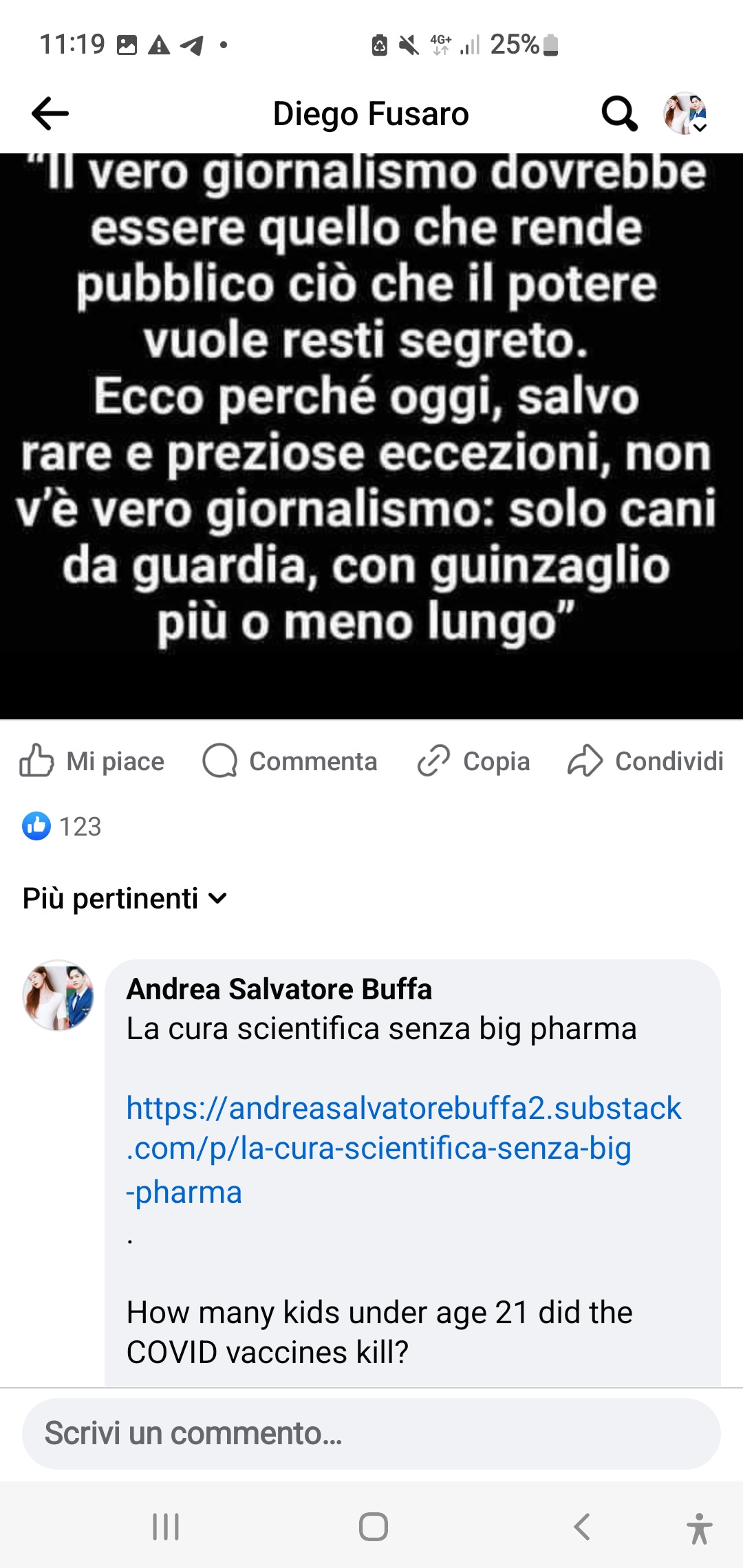
Task: Open the quote image post full screen
Action: [x=371, y=436]
